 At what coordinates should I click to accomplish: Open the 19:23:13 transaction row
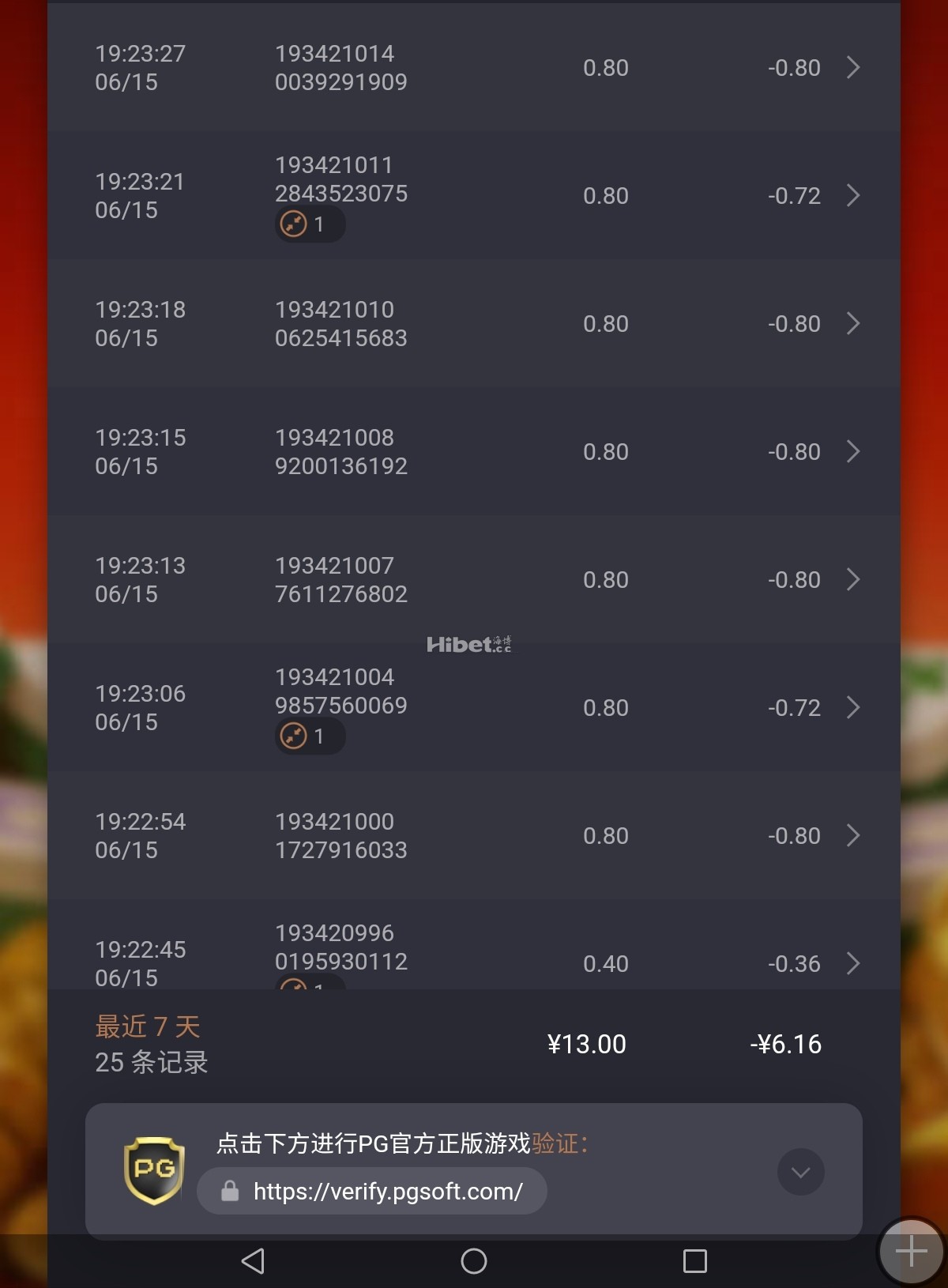[x=852, y=580]
